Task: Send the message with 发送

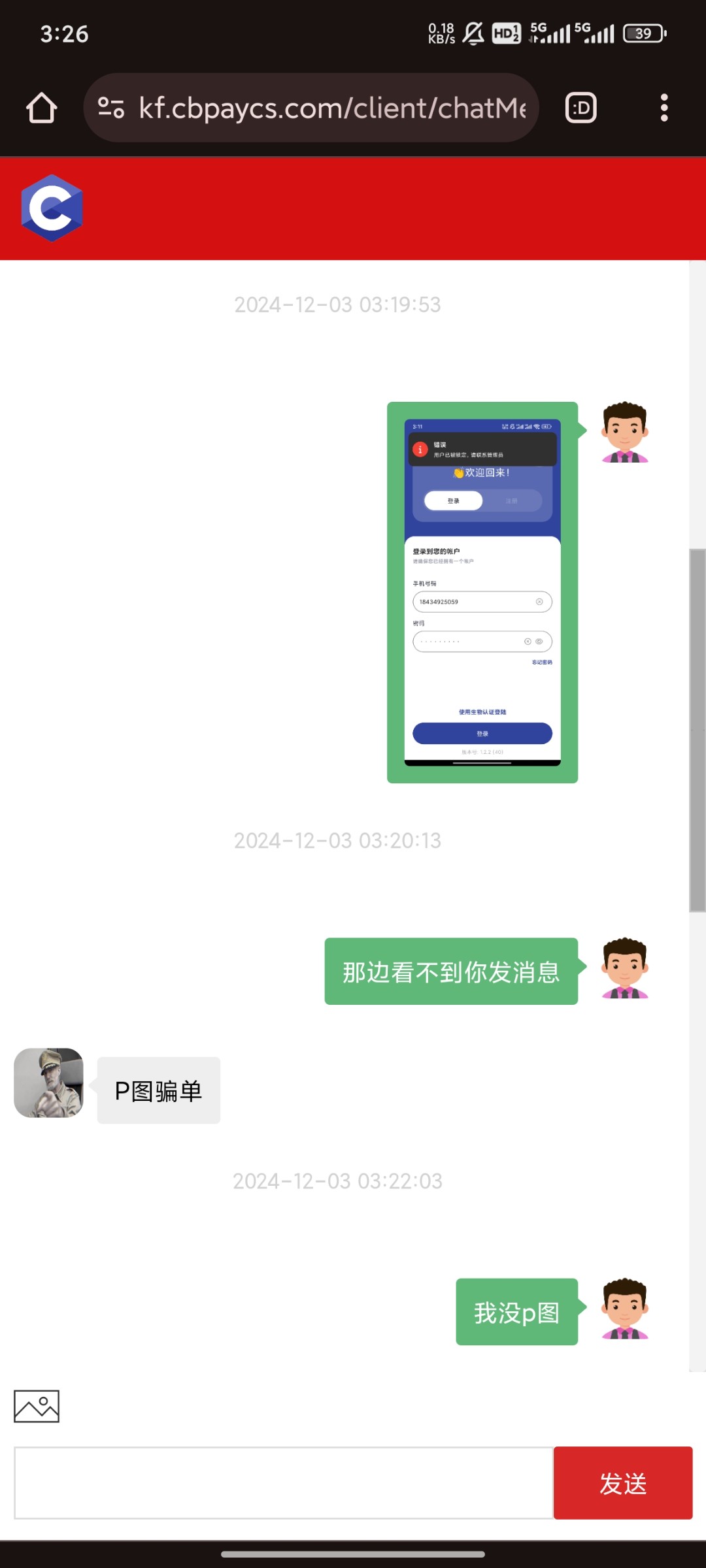Action: (x=622, y=1483)
